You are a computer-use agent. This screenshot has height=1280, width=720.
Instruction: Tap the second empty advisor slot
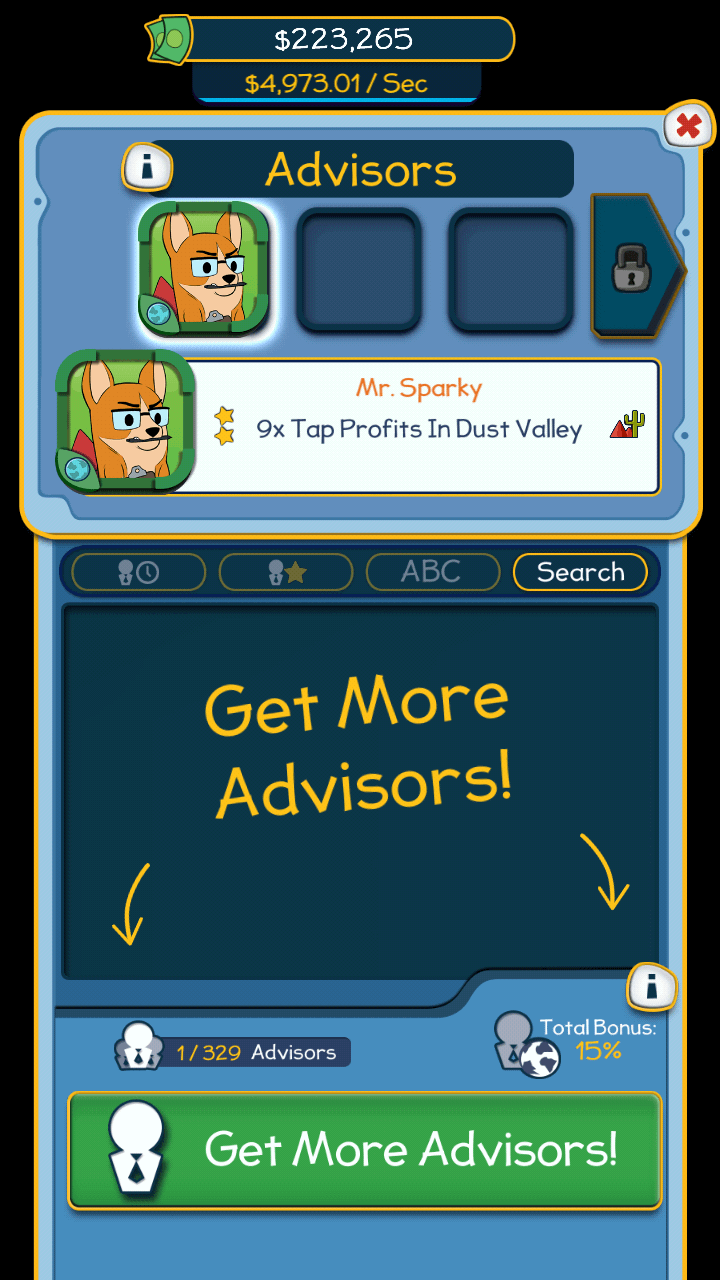[359, 270]
